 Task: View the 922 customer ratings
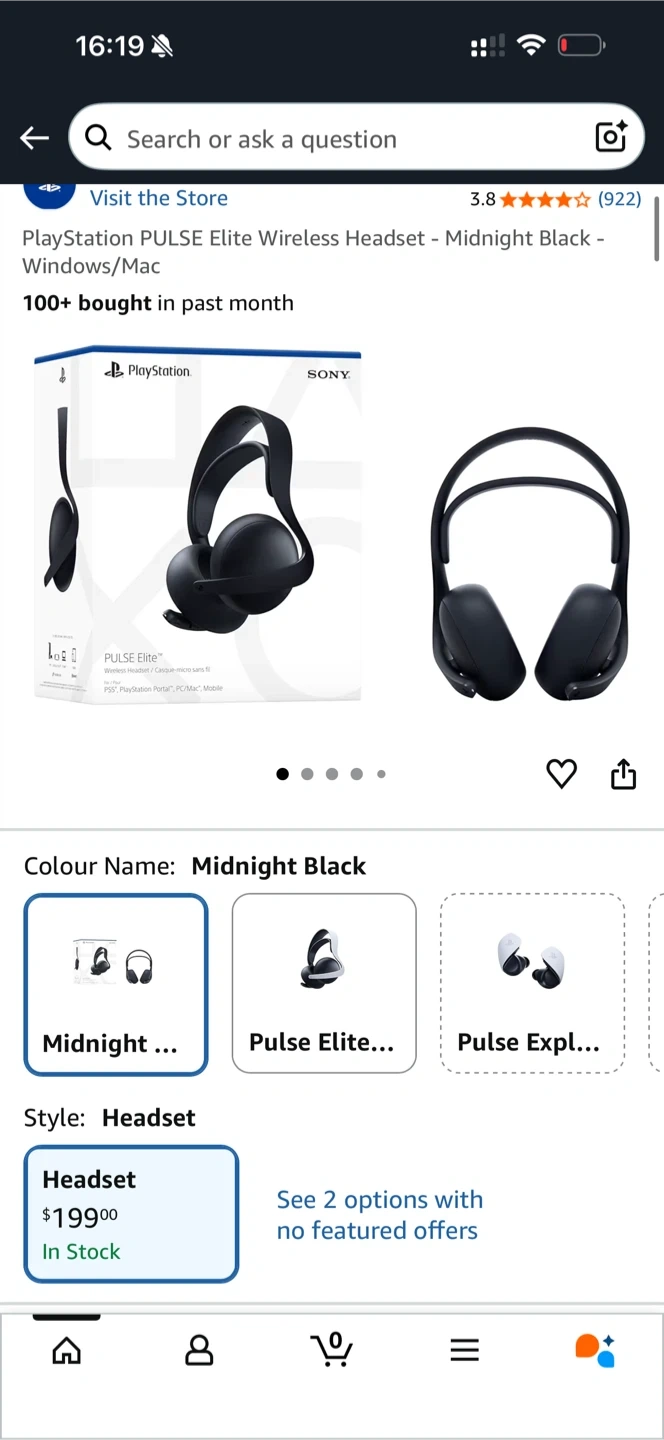click(619, 199)
